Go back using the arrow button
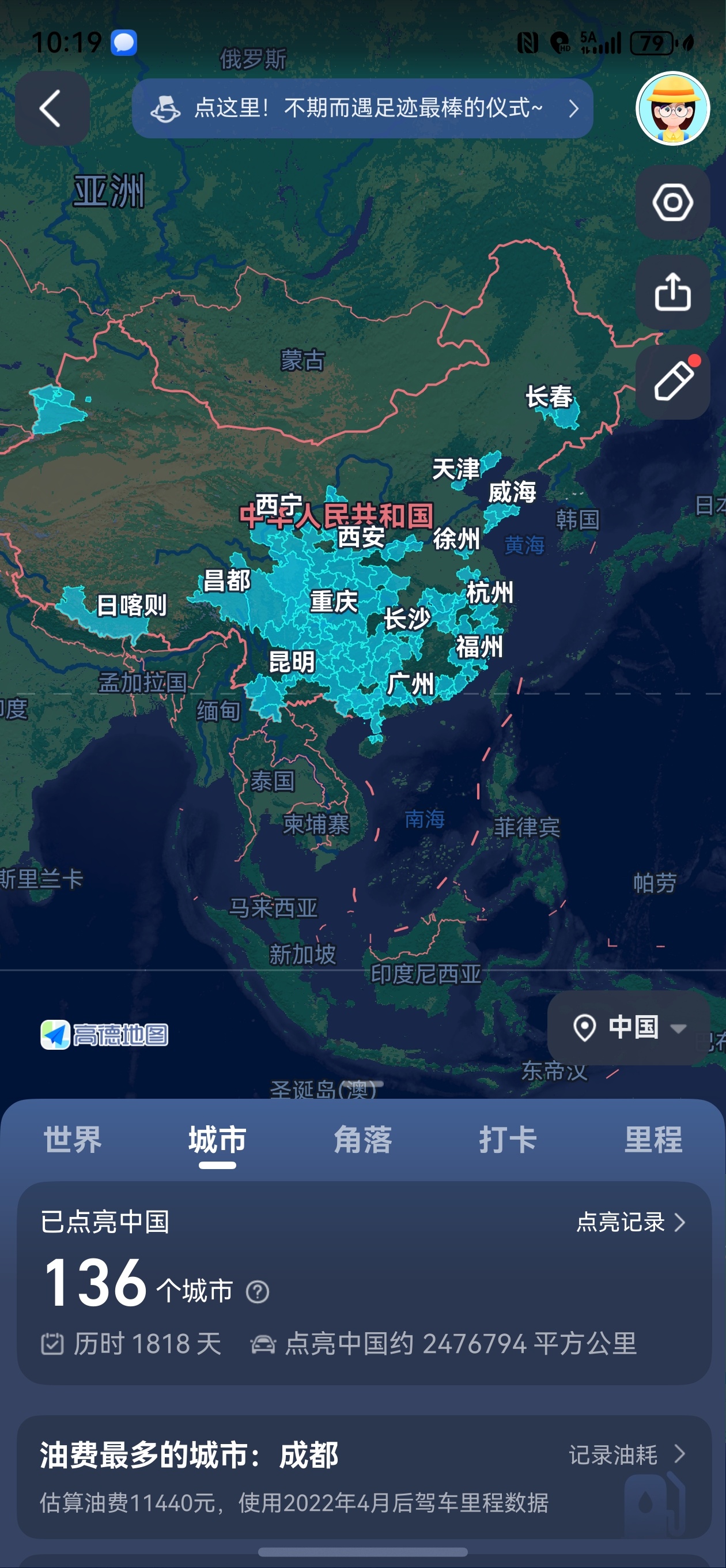This screenshot has width=726, height=1568. (52, 108)
